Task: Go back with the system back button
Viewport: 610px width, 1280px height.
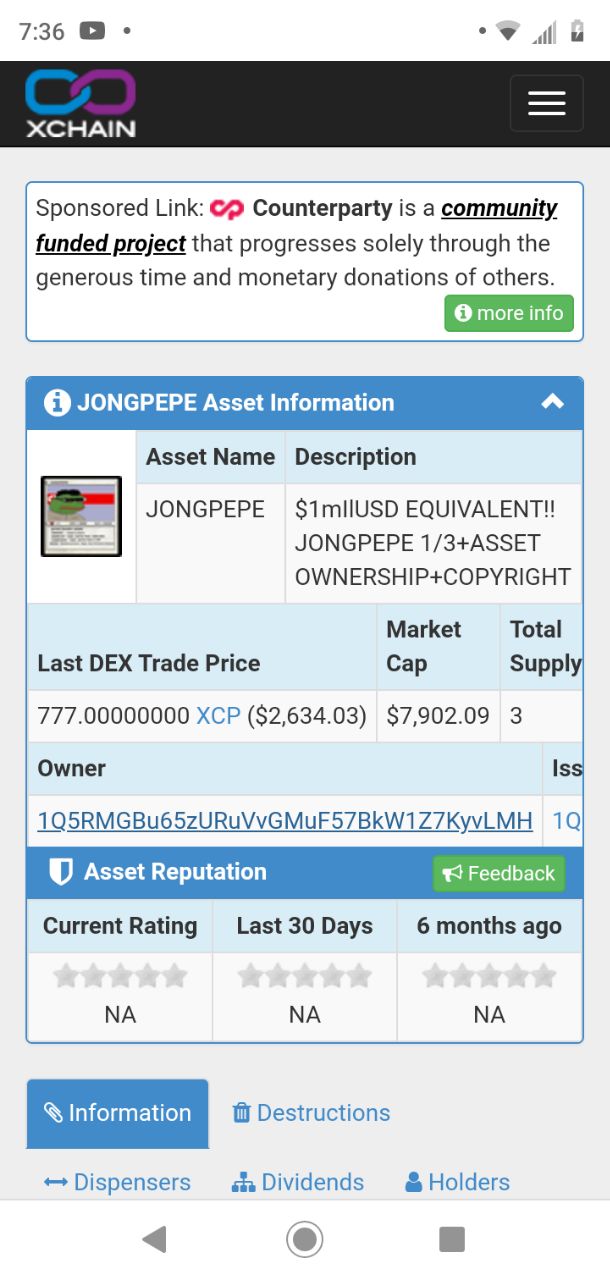Action: point(153,1240)
